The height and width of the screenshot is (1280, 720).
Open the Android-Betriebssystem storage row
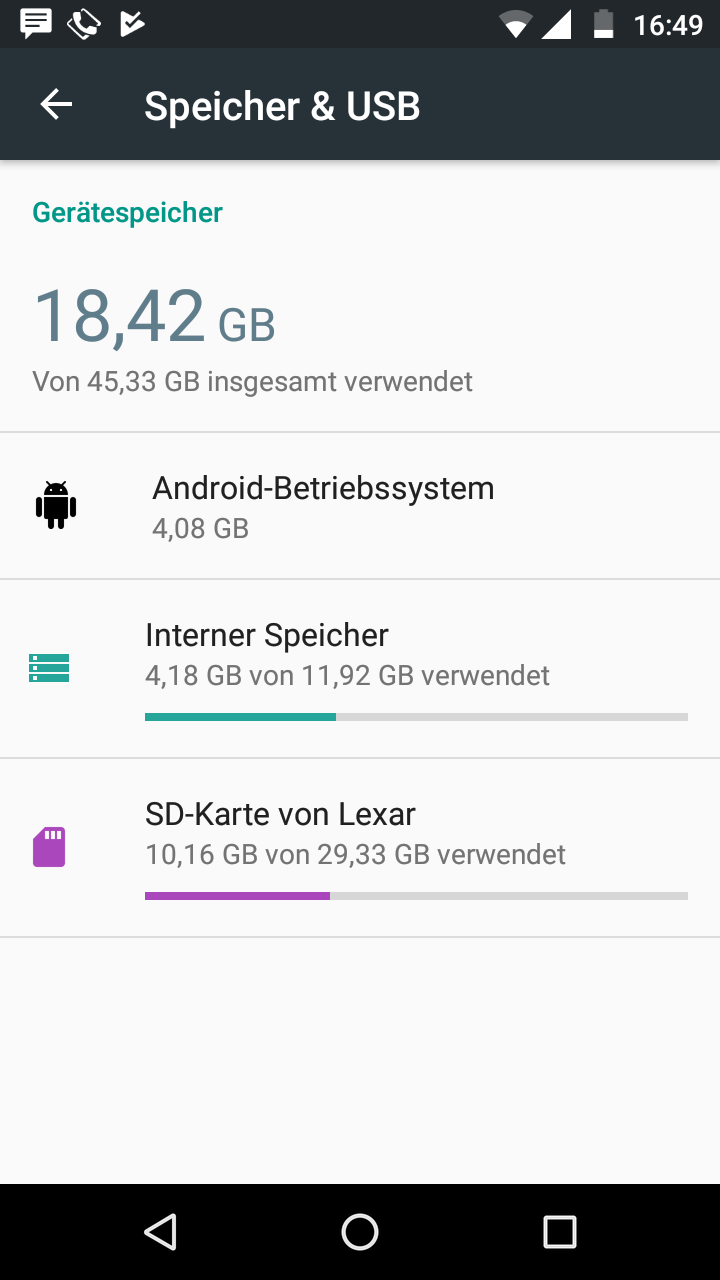360,506
